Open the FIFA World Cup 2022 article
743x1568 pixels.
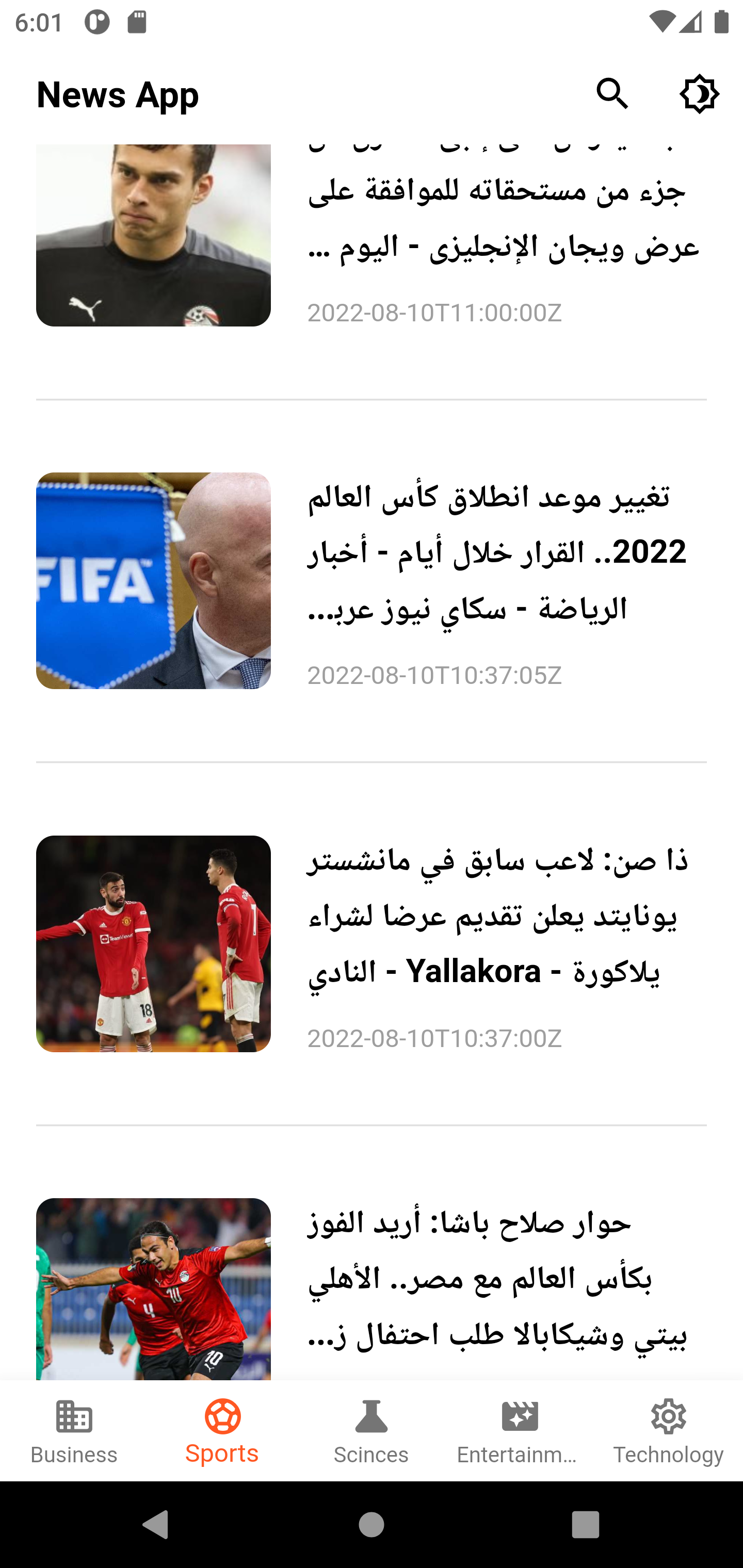pyautogui.click(x=372, y=581)
